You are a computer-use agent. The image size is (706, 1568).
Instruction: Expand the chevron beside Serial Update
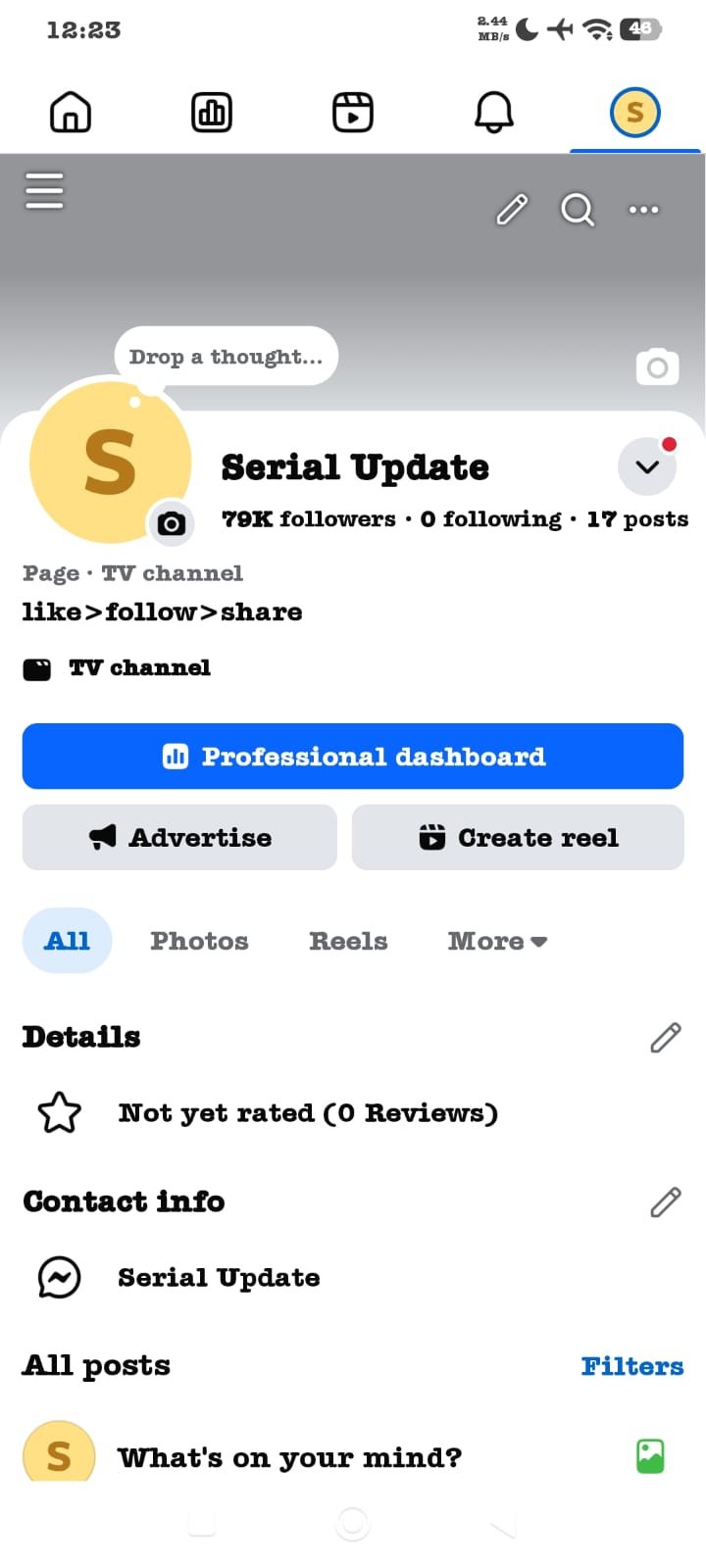(647, 466)
